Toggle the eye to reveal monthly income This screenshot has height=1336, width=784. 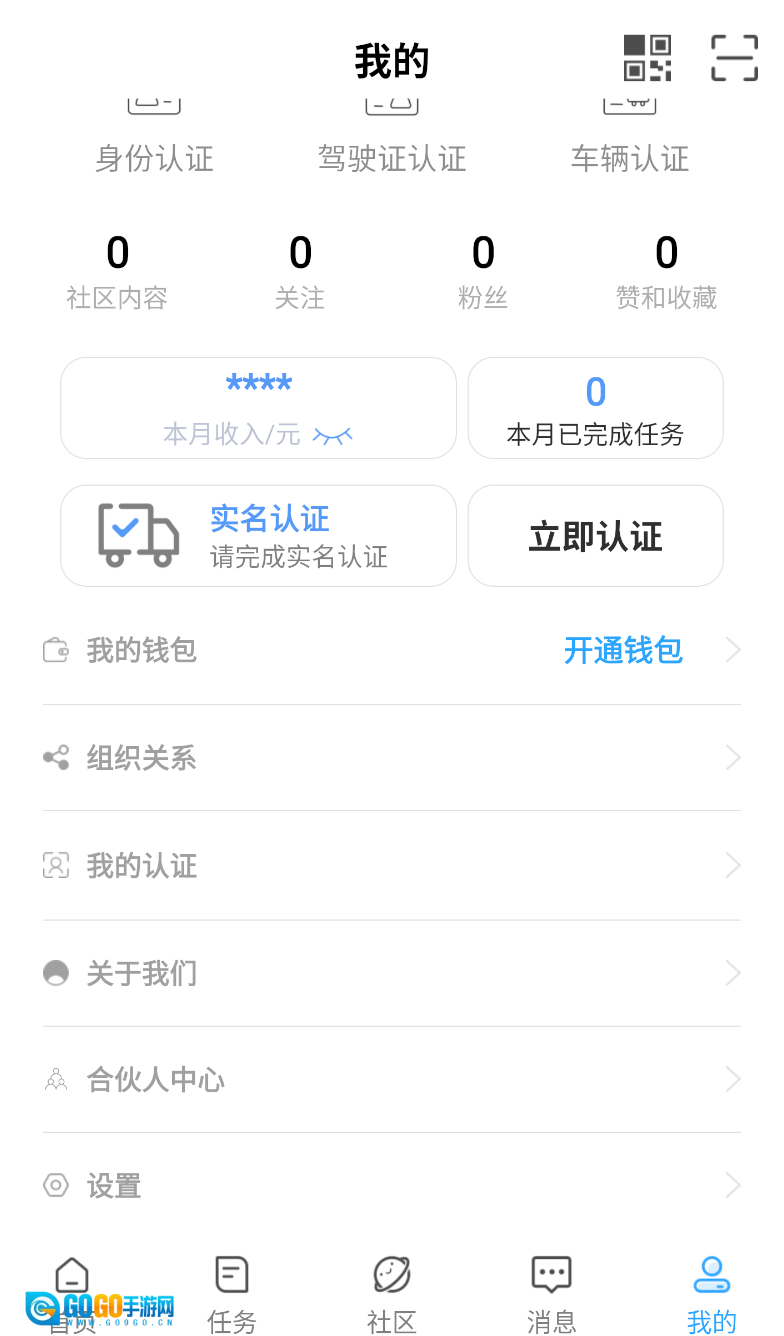click(334, 435)
